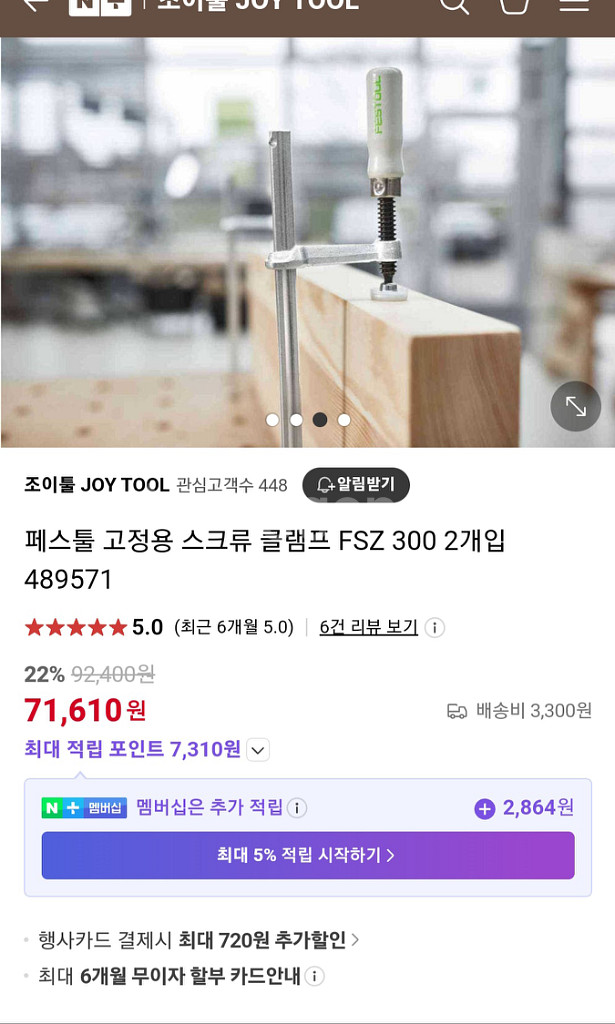View the 6건 리뷰 보기 link

[x=368, y=627]
